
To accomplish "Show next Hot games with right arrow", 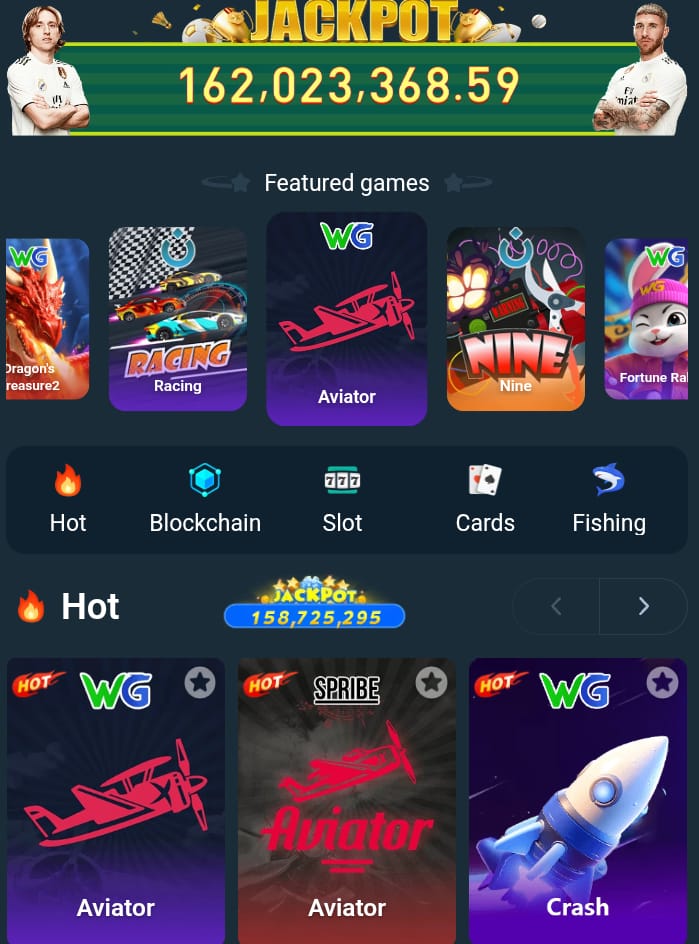I will pyautogui.click(x=643, y=606).
